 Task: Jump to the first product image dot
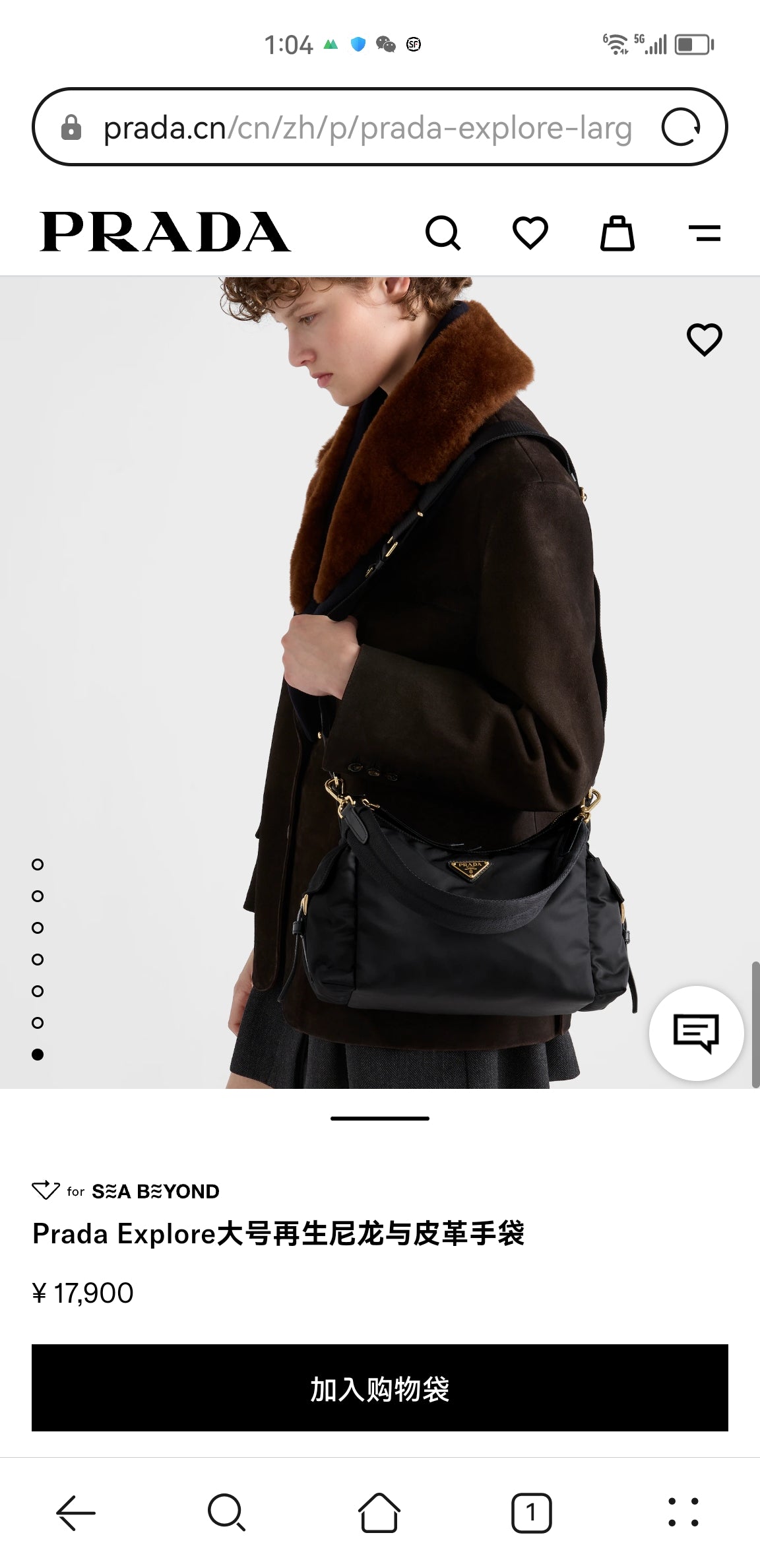tap(38, 865)
